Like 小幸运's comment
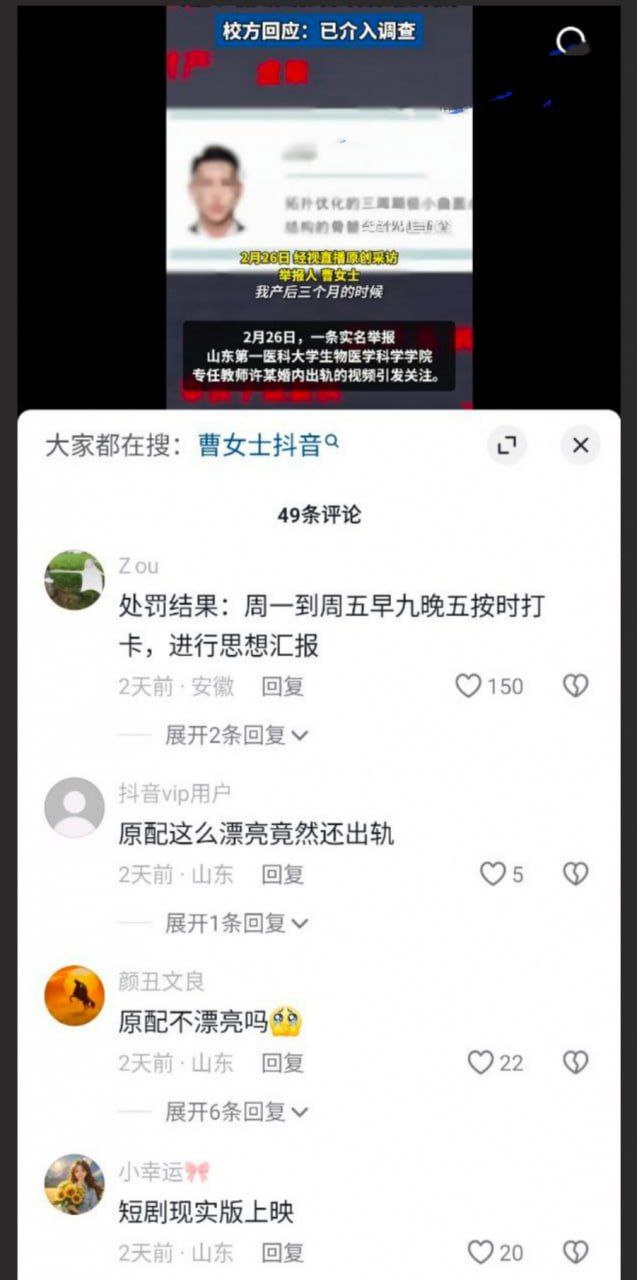637x1280 pixels. click(481, 1252)
